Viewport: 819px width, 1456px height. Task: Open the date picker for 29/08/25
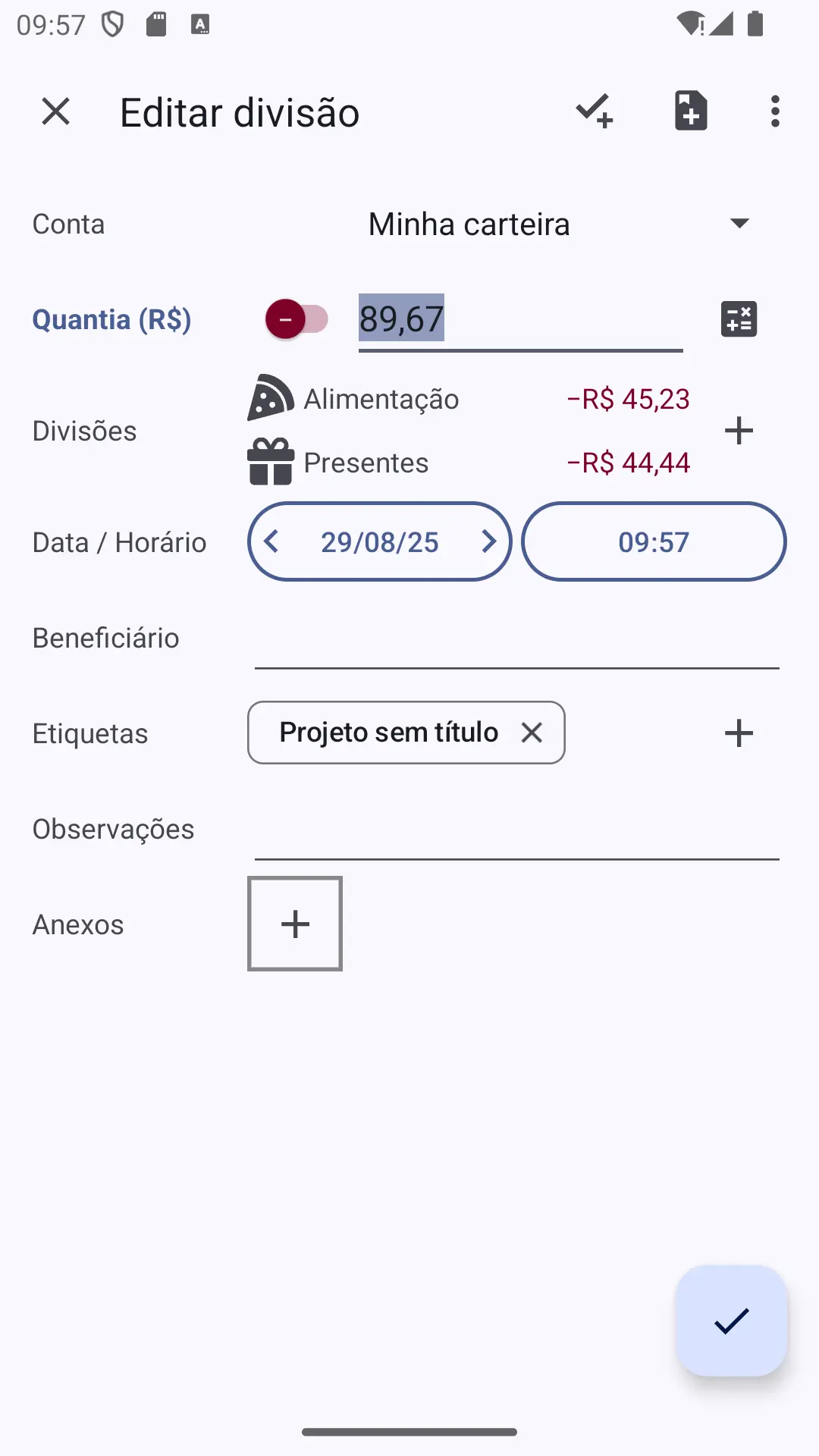coord(380,541)
